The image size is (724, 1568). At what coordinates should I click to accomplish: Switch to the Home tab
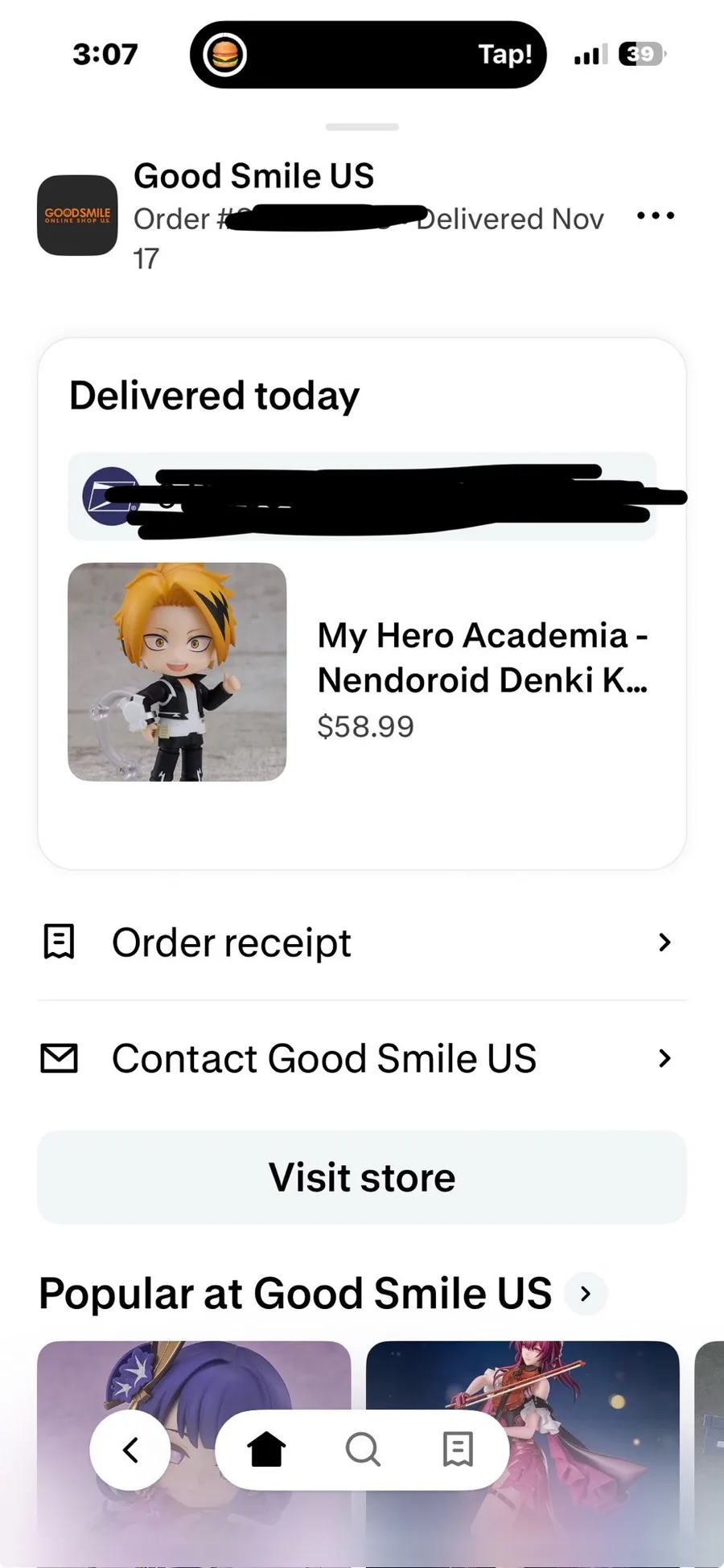tap(266, 1449)
